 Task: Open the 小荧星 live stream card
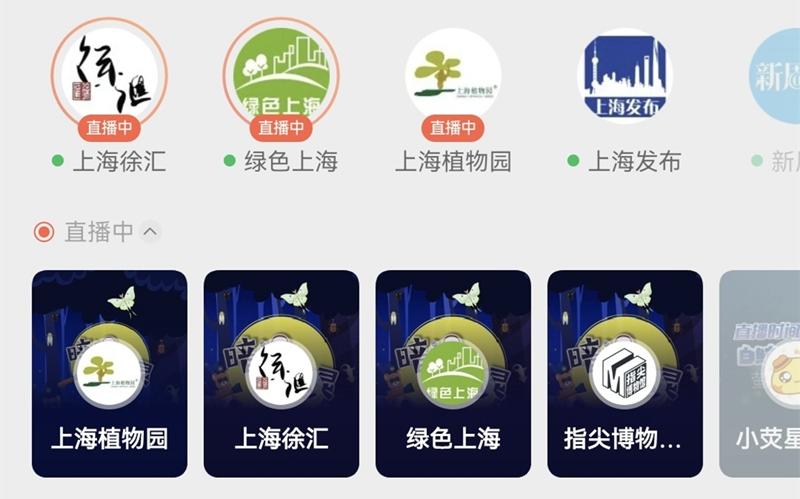click(762, 373)
